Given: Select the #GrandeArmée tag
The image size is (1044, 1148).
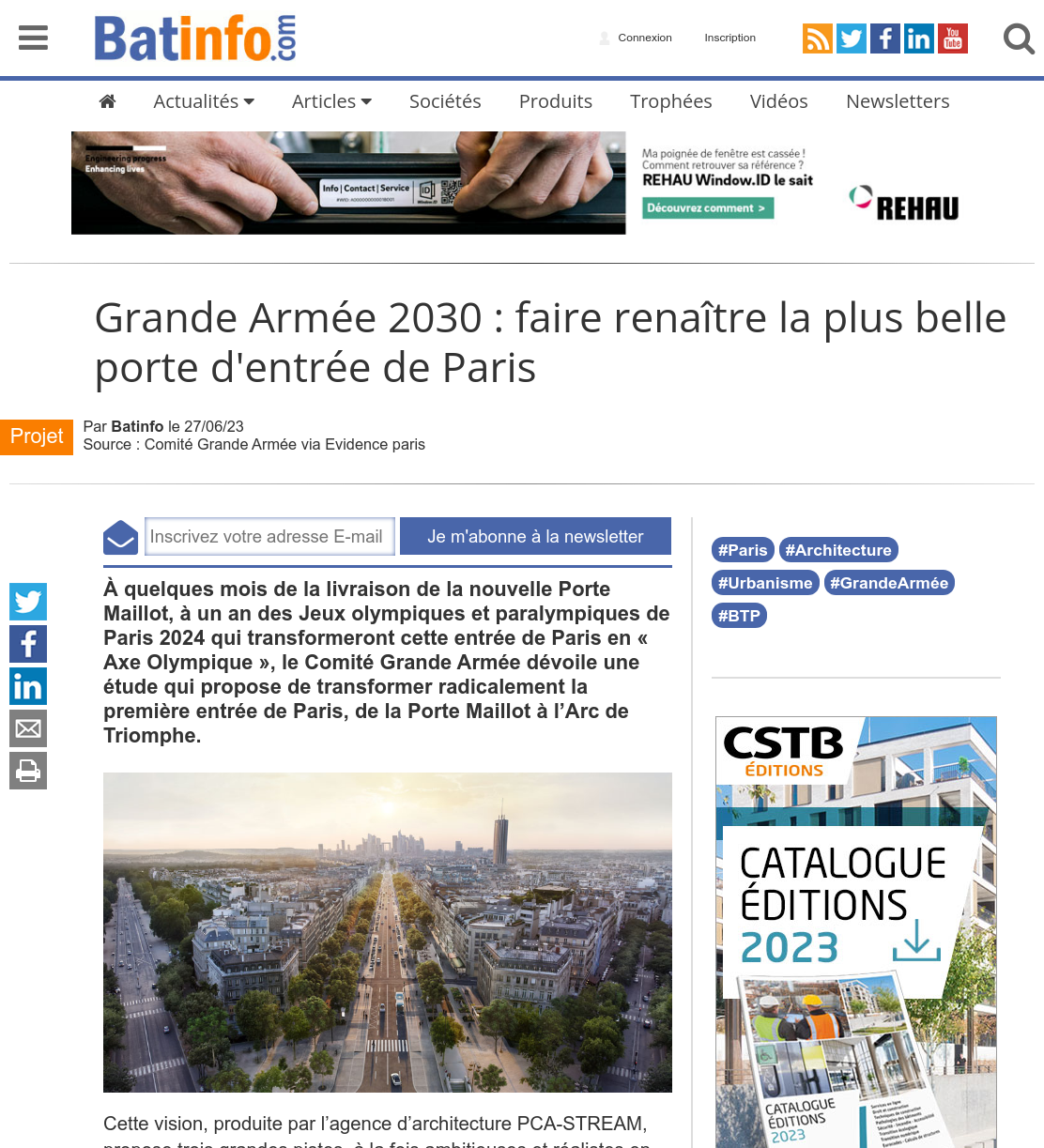Looking at the screenshot, I should coord(889,583).
